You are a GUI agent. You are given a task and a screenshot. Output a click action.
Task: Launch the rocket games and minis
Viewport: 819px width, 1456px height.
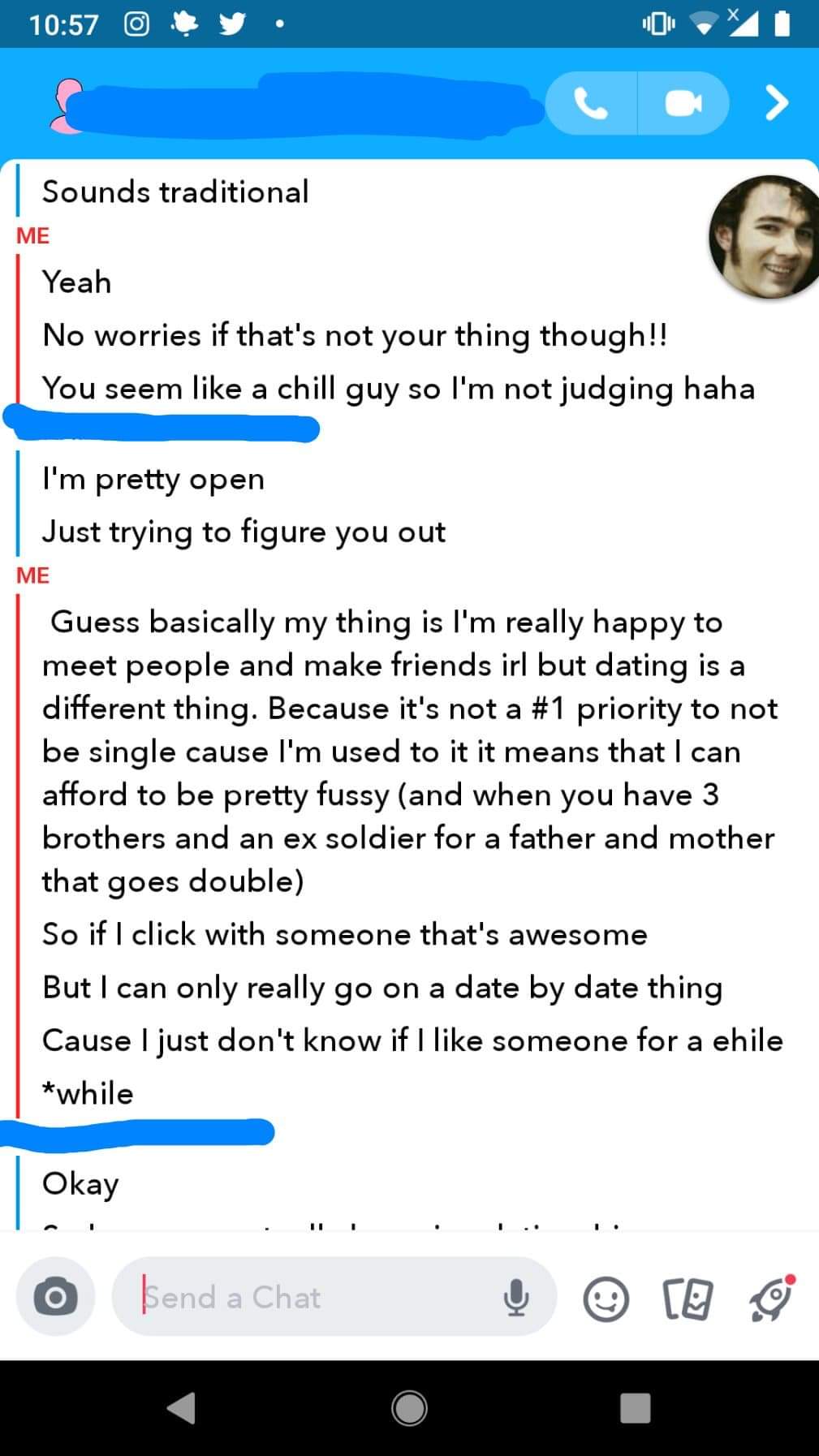point(770,1297)
